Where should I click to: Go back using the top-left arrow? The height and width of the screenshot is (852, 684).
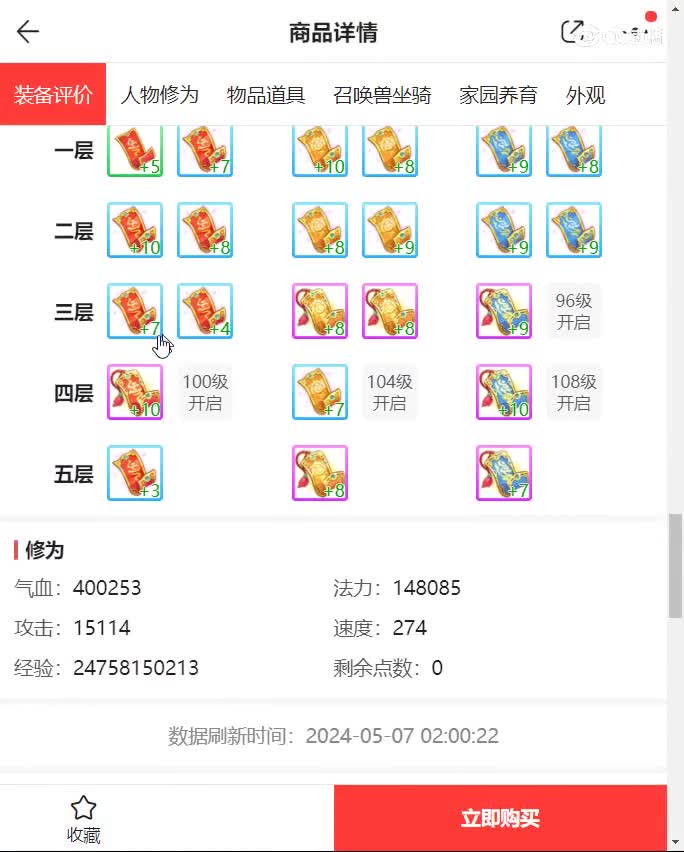point(28,32)
